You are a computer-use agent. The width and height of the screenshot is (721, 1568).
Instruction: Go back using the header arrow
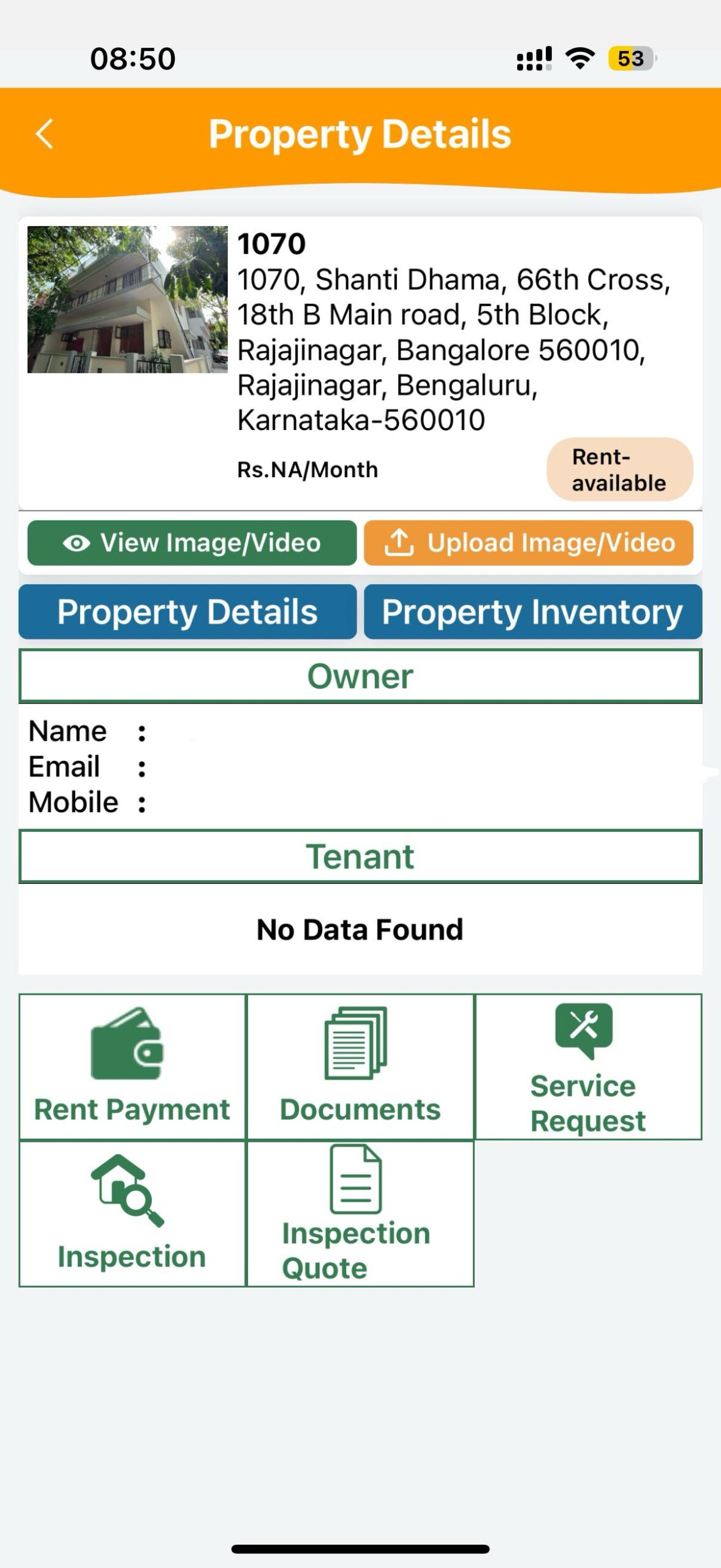click(x=45, y=134)
